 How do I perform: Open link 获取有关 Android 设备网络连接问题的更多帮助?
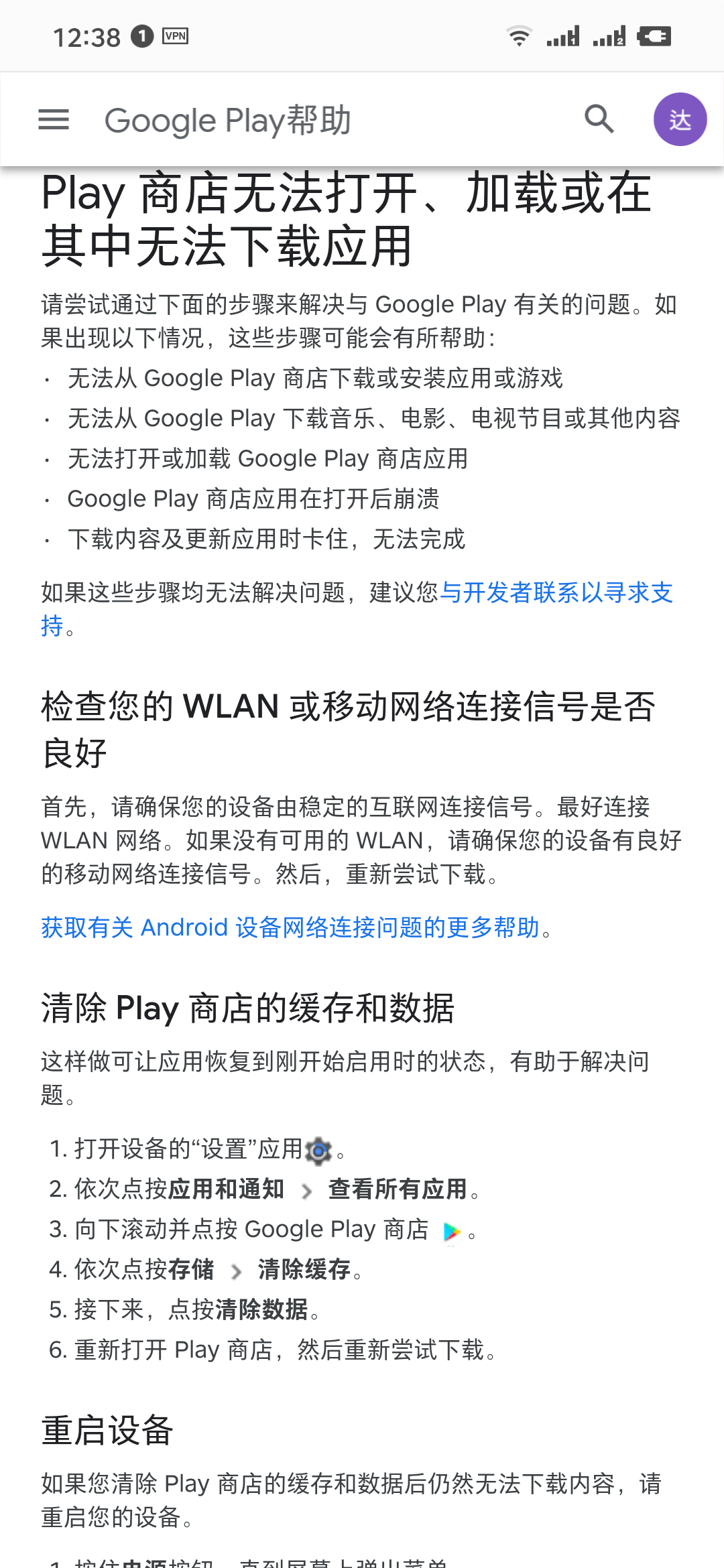click(x=290, y=927)
